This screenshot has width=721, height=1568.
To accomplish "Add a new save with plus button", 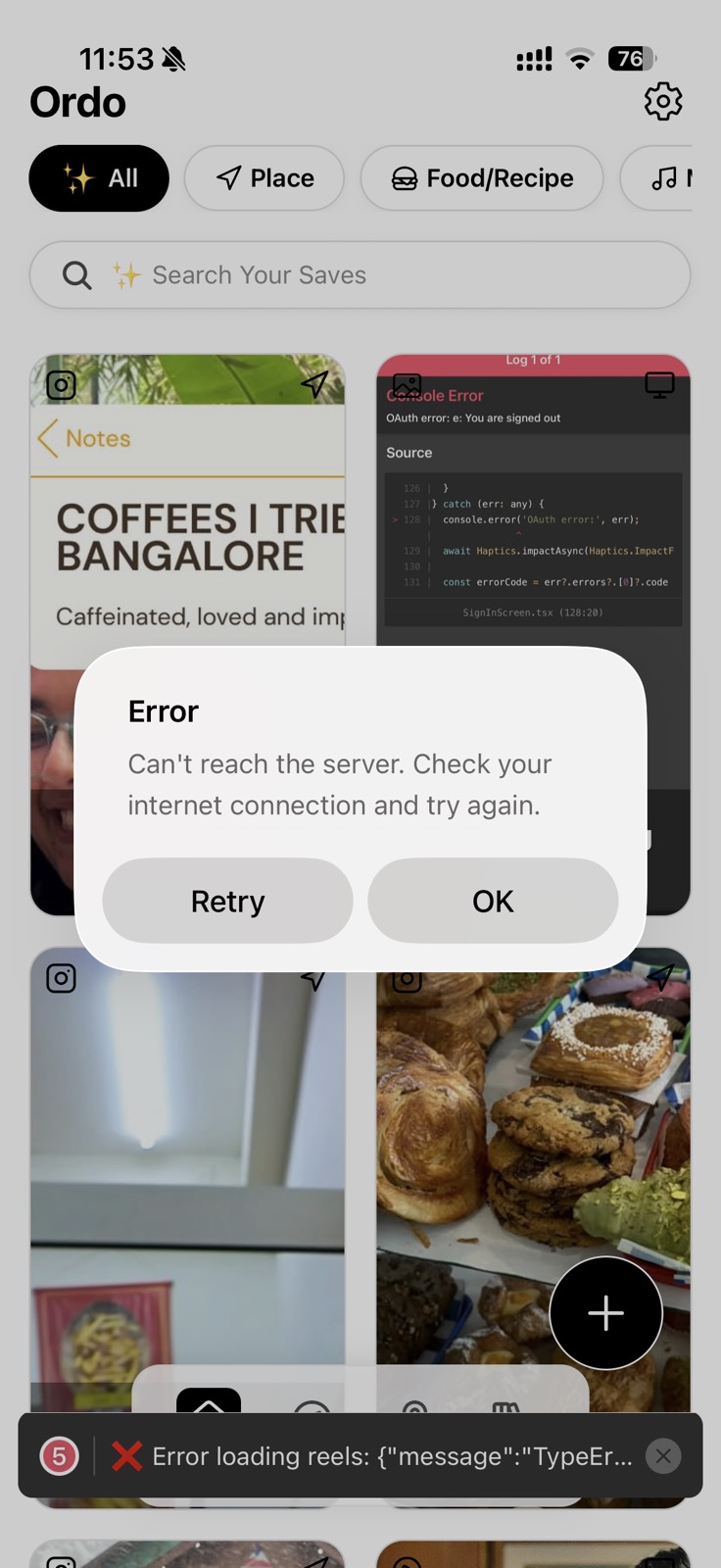I will click(x=605, y=1313).
